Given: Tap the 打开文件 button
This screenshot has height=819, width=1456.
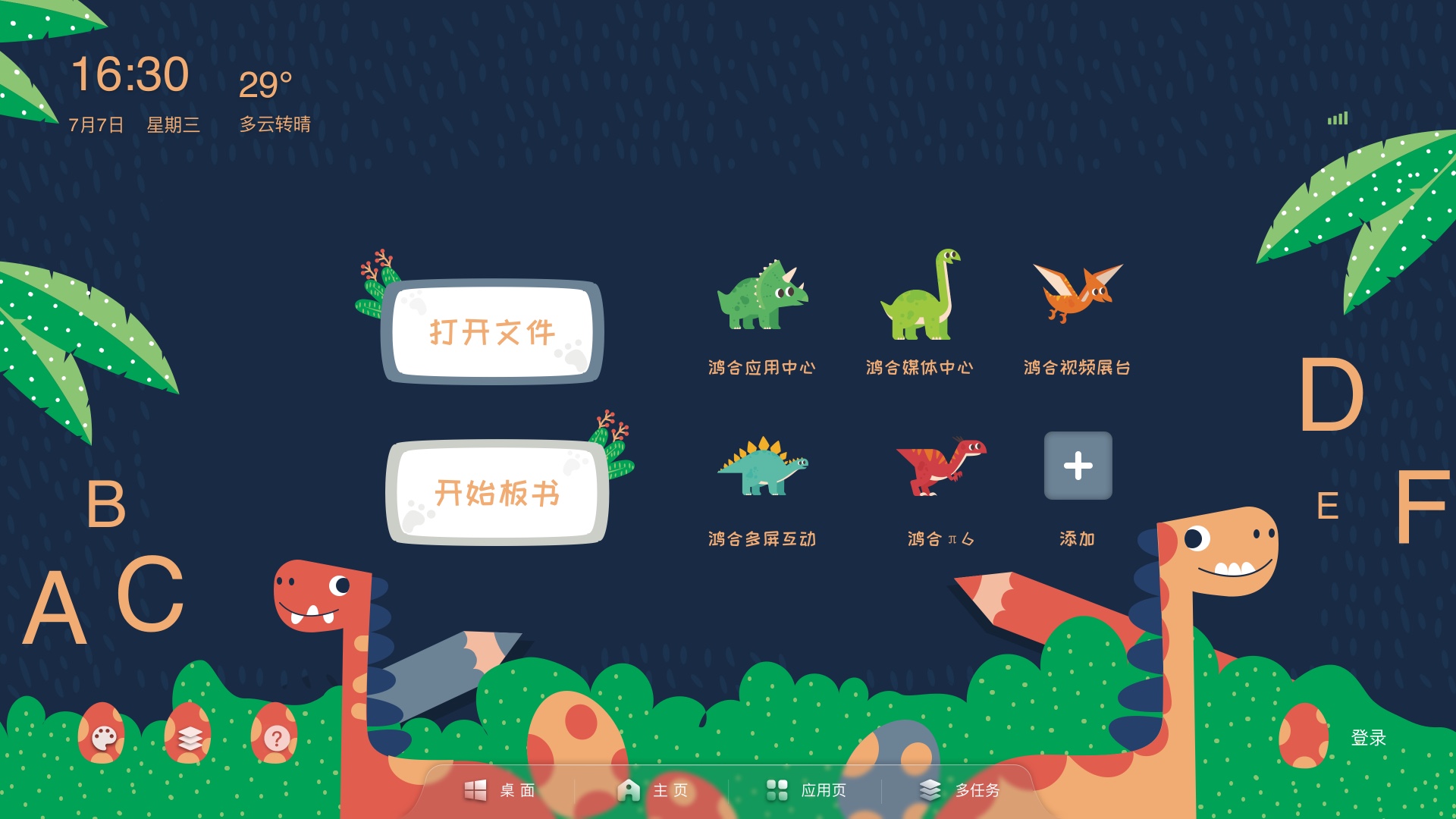Looking at the screenshot, I should [x=492, y=332].
